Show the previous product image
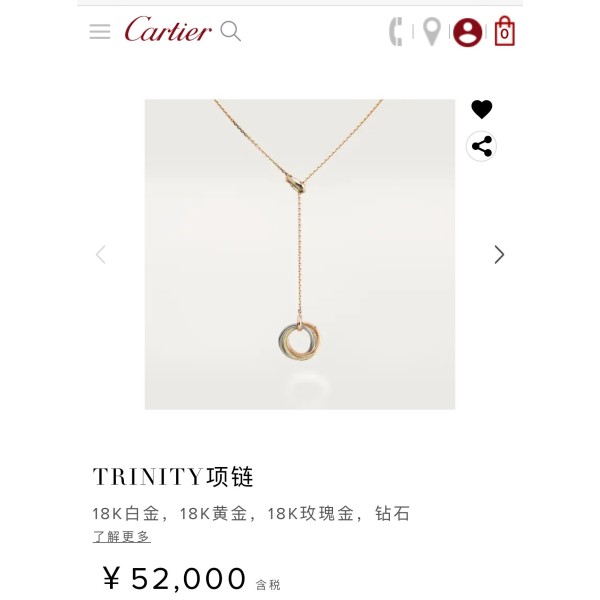This screenshot has width=600, height=600. (101, 255)
